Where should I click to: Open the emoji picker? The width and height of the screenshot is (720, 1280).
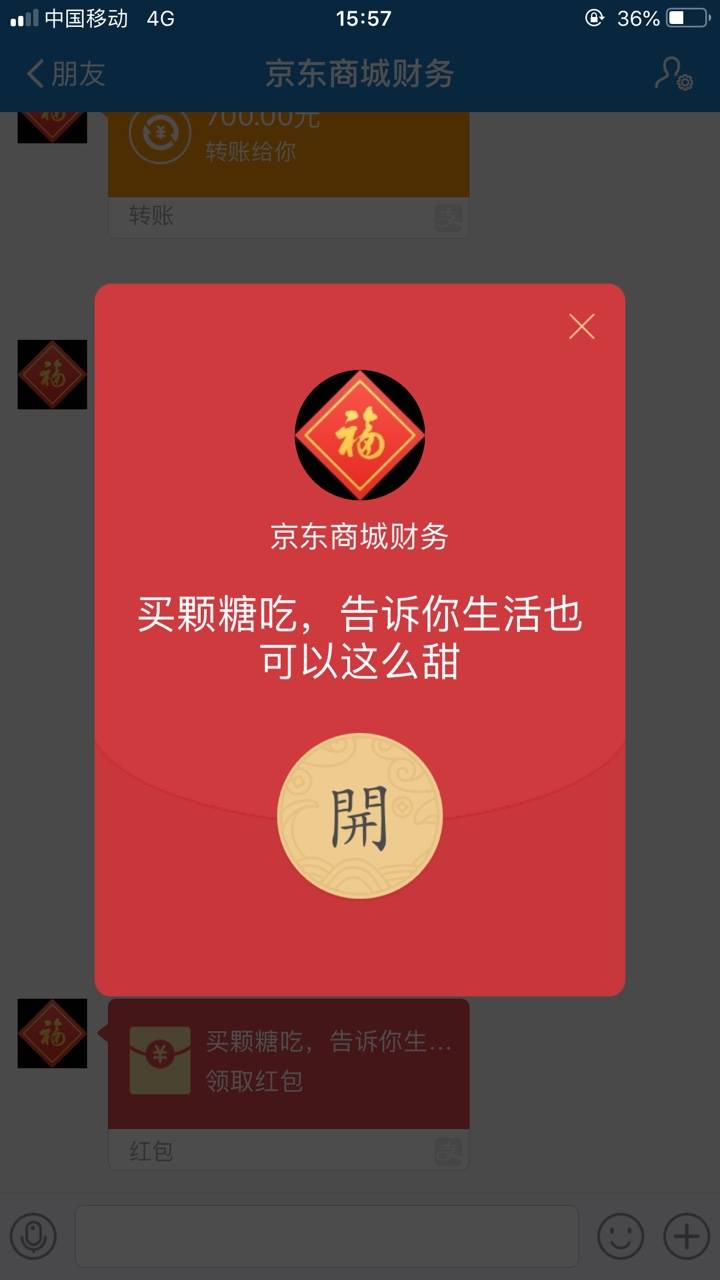click(x=620, y=1236)
